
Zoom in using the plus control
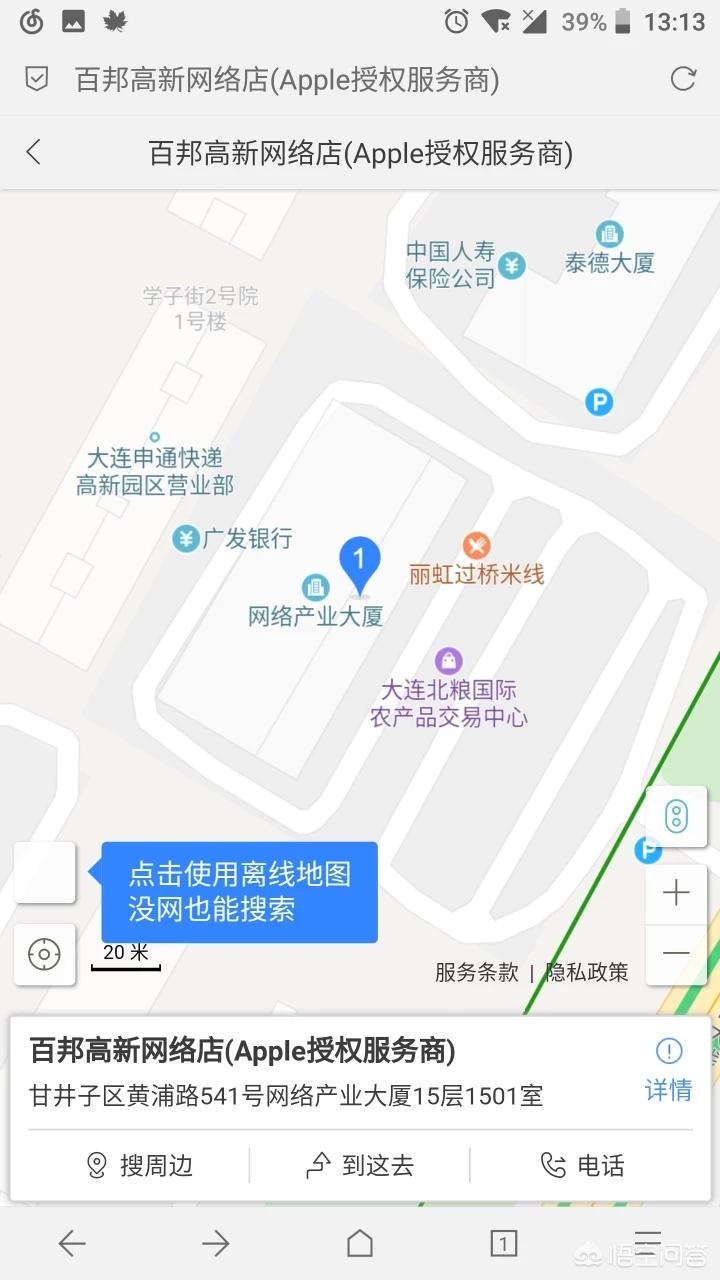677,892
